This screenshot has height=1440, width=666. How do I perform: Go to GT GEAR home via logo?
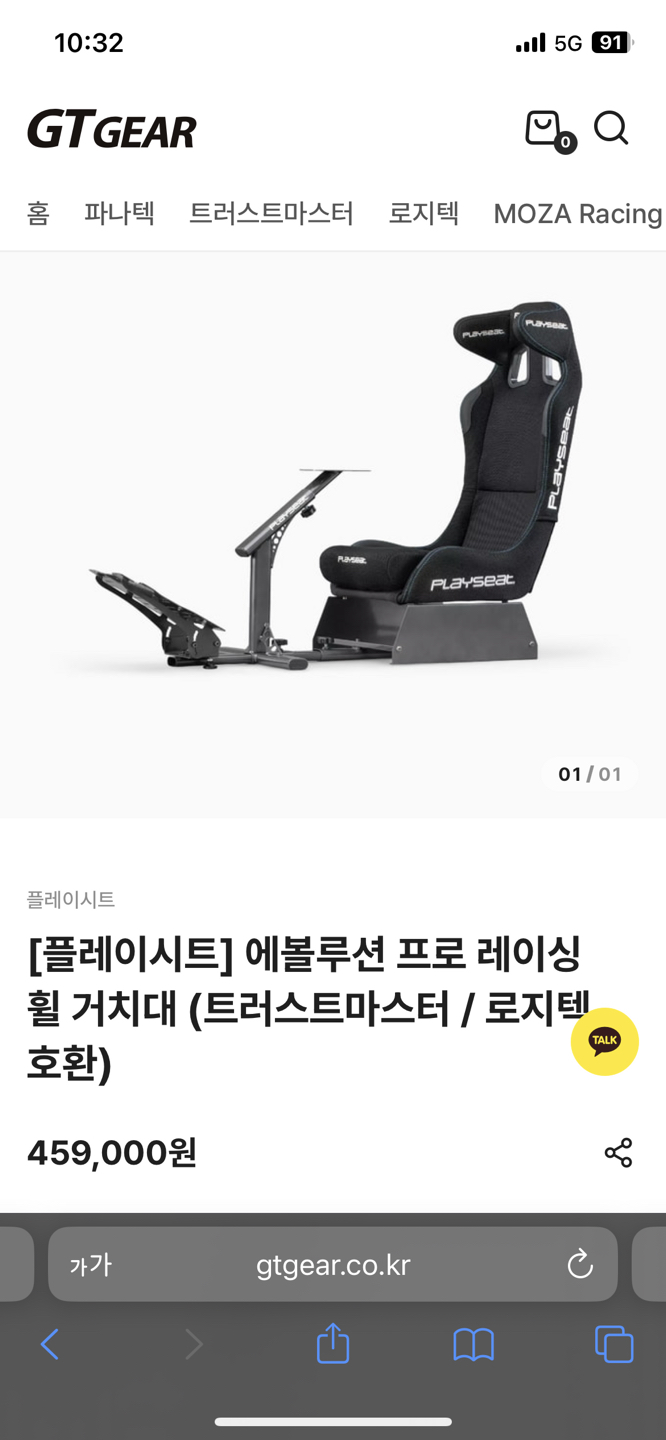(x=112, y=130)
